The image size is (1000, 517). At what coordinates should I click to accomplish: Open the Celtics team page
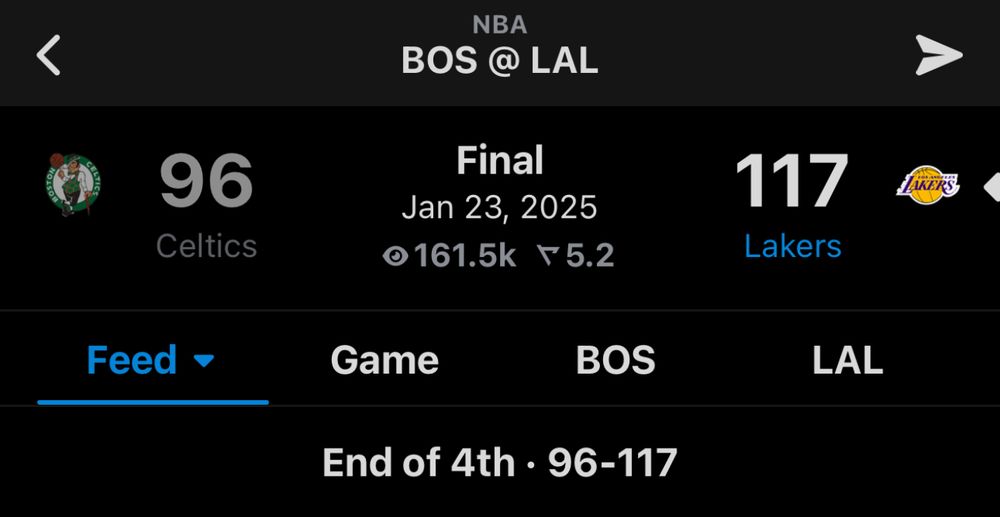[x=206, y=246]
